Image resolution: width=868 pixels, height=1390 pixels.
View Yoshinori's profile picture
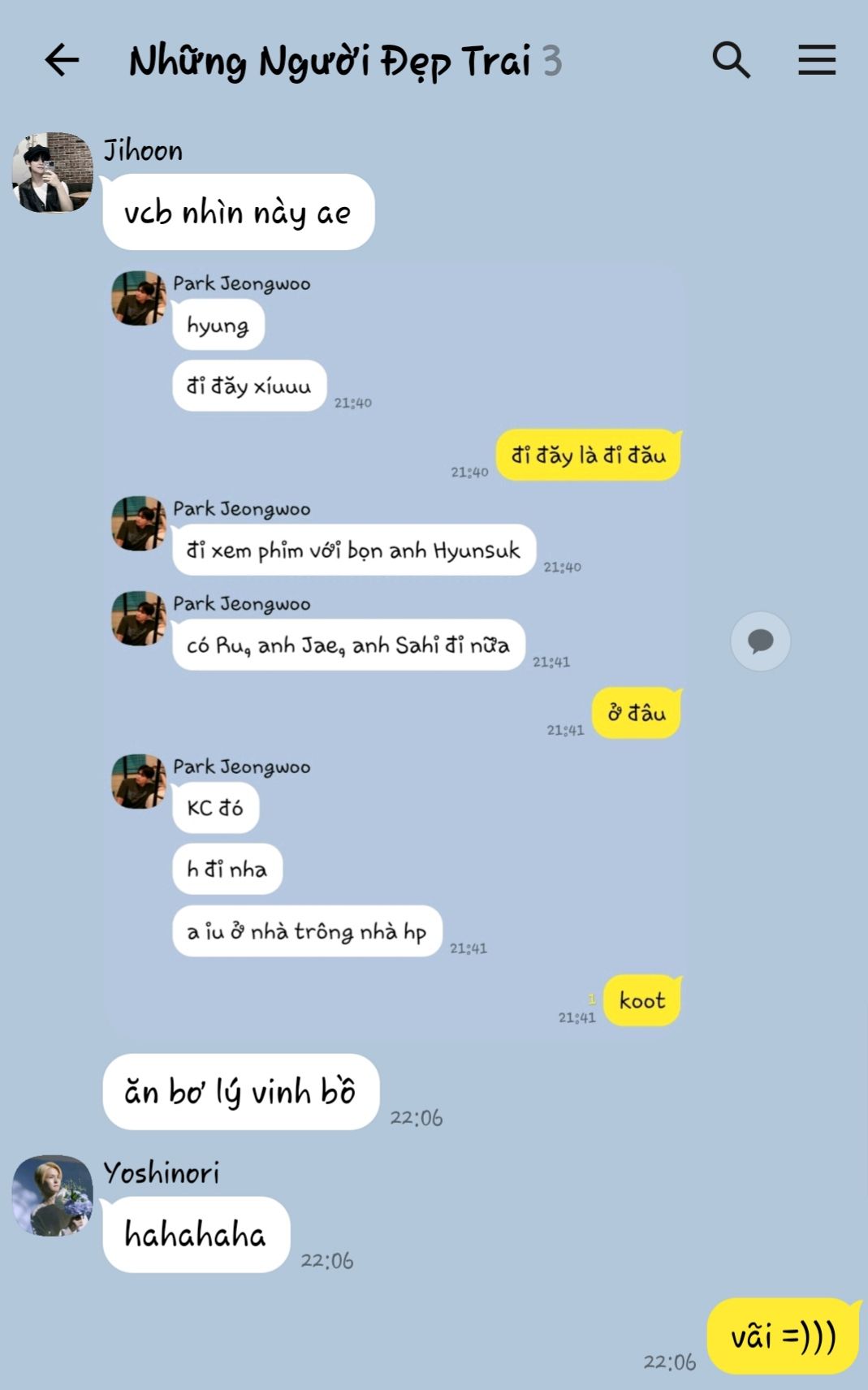pos(52,1195)
